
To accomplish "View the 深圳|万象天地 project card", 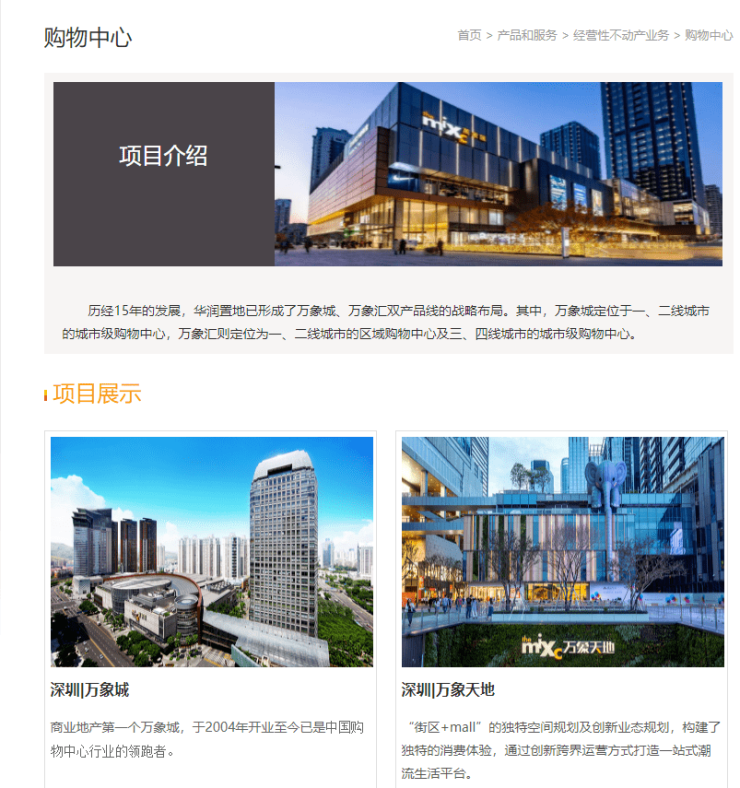I will (x=562, y=552).
